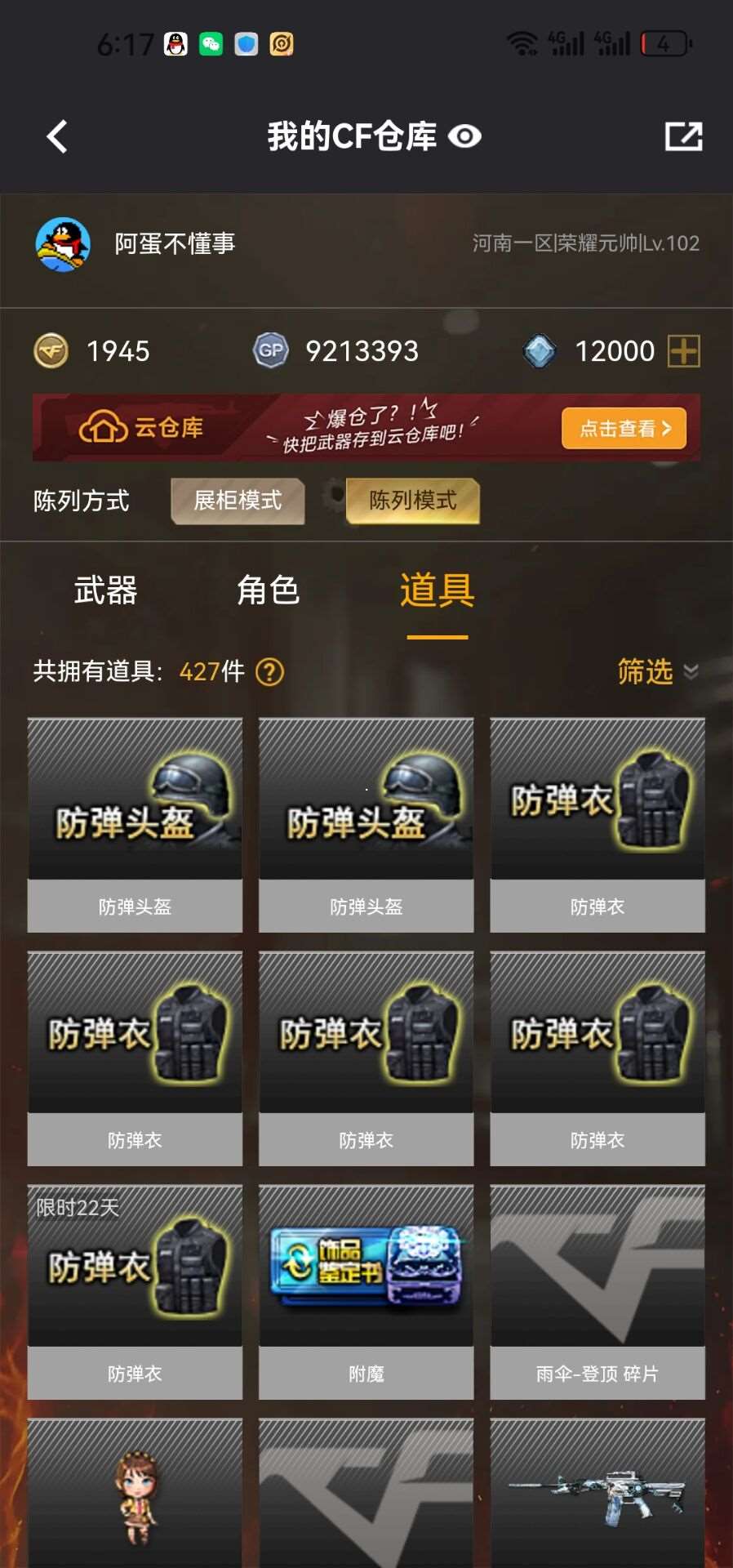
Task: Open the 附魔 饰品鉴定书 item
Action: click(366, 1291)
